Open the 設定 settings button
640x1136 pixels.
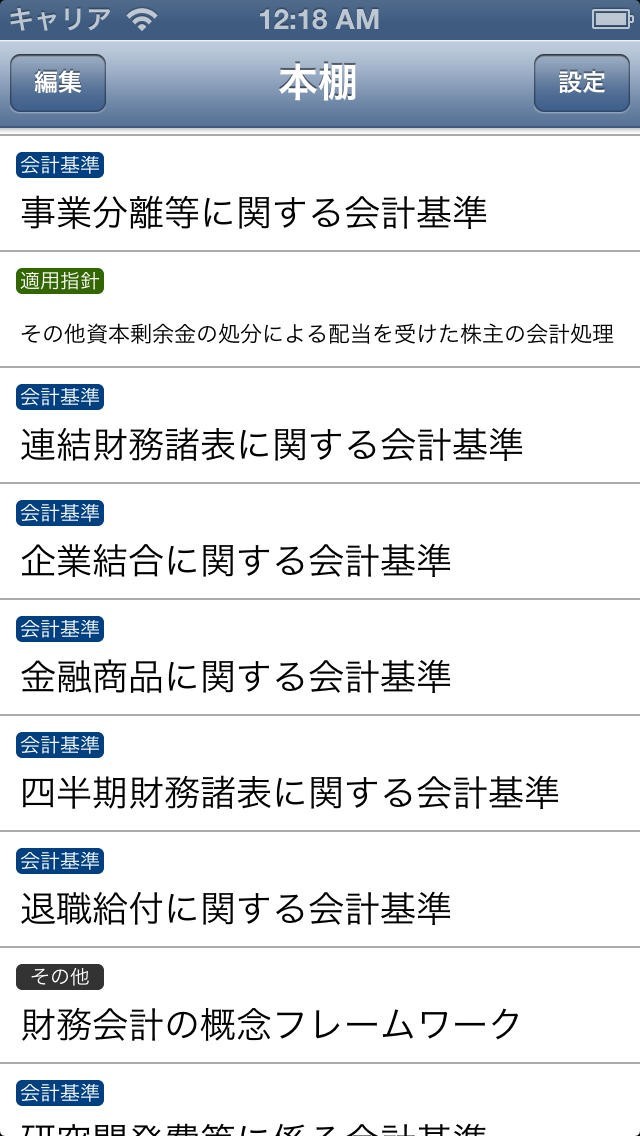581,83
